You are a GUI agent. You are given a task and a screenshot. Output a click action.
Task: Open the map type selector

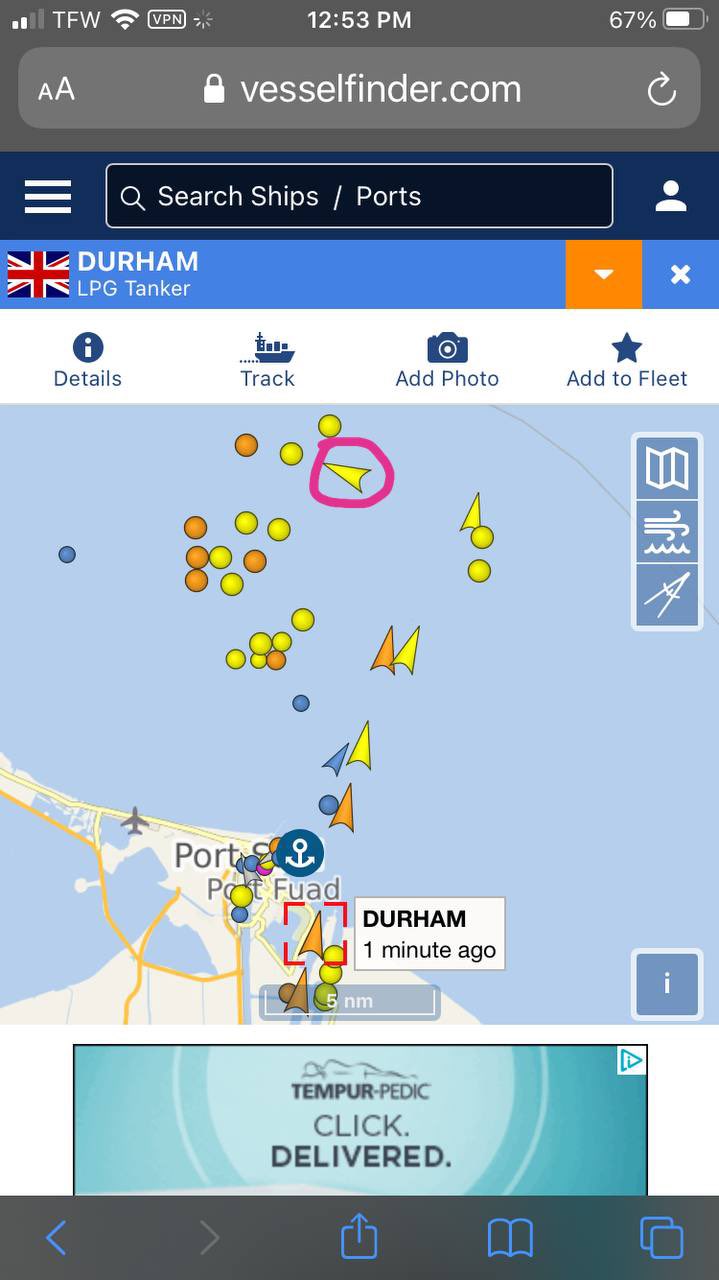click(x=667, y=467)
